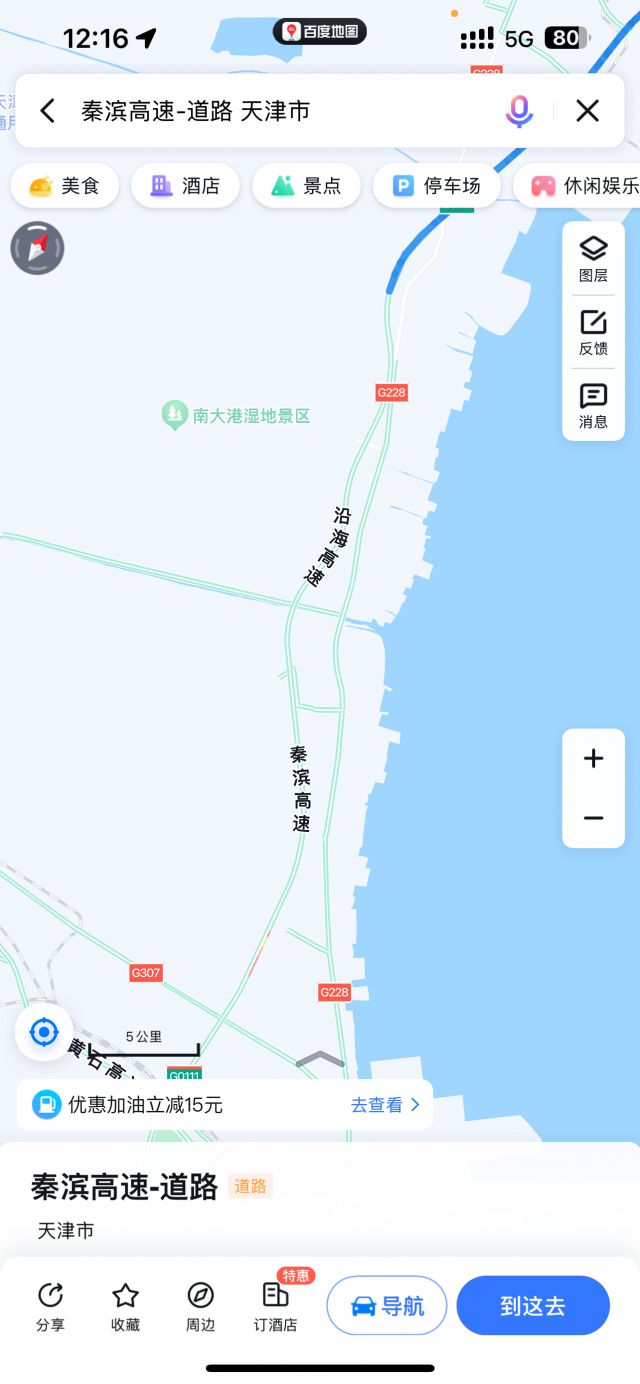This screenshot has width=640, height=1384.
Task: Reset map orientation with the compass
Action: 38,249
